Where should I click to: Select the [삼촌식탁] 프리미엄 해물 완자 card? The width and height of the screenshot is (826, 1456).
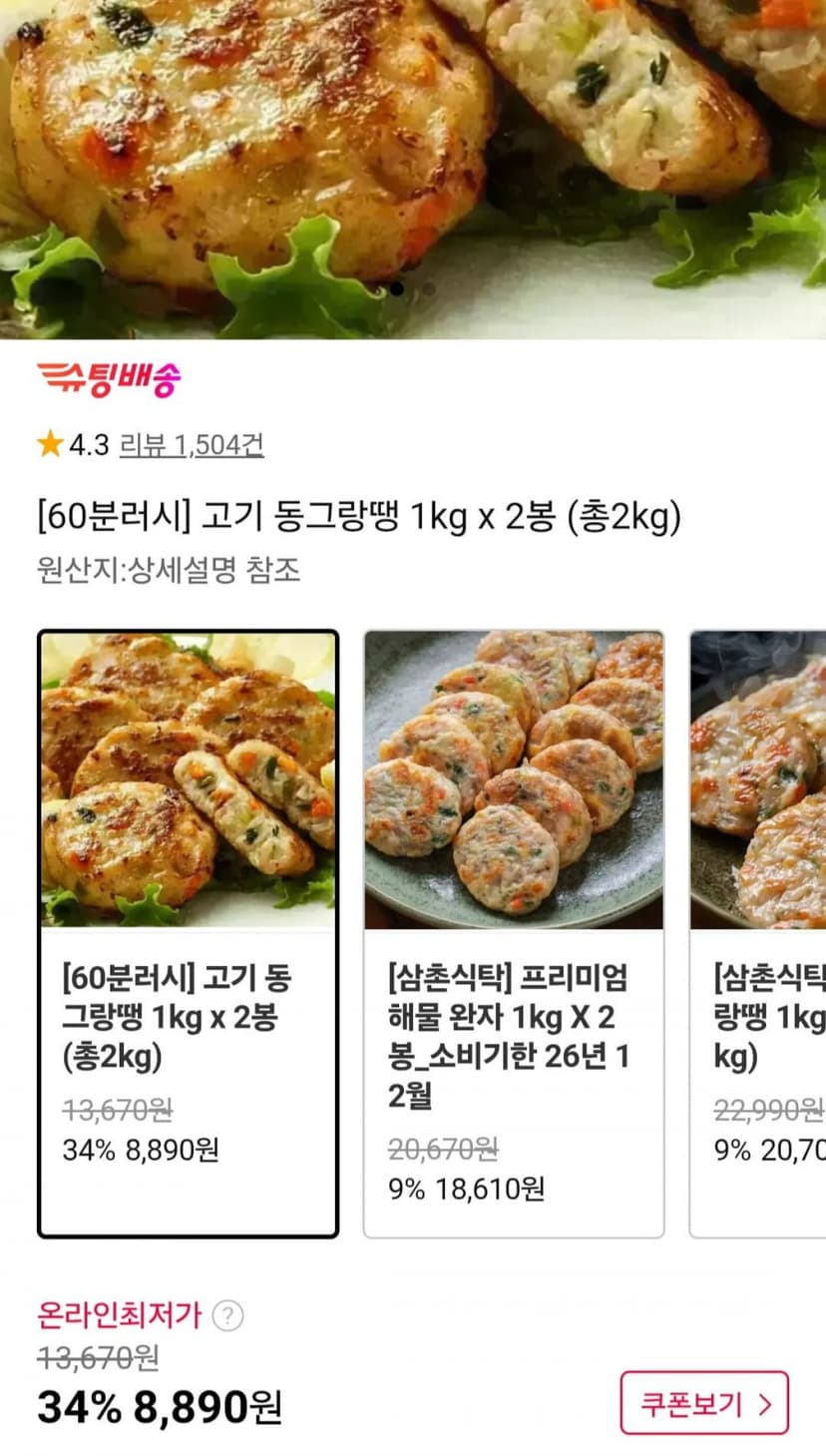[x=514, y=934]
